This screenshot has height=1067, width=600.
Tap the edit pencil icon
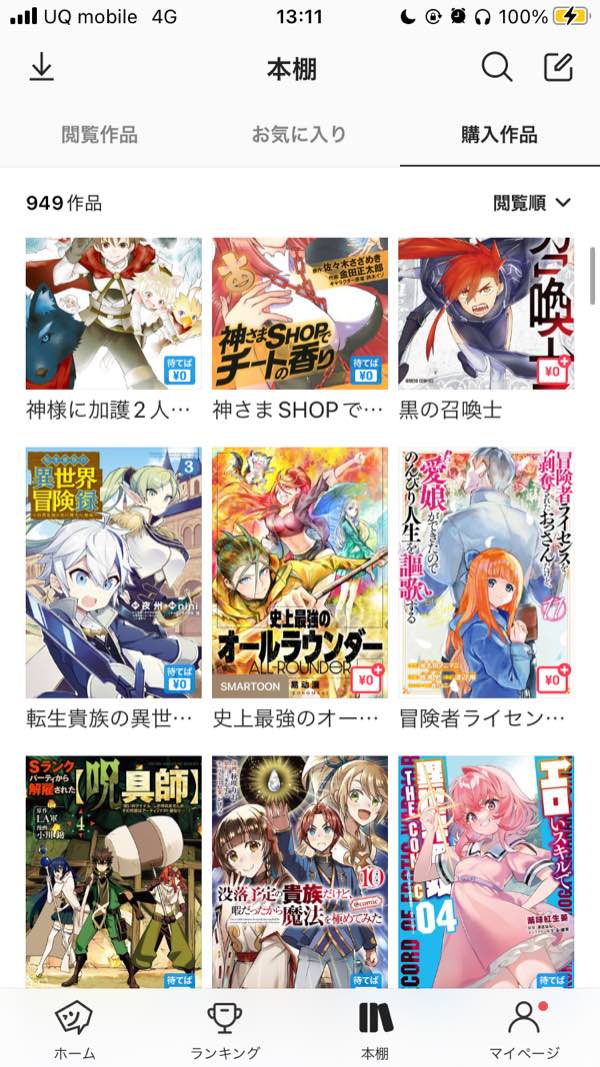click(x=557, y=68)
